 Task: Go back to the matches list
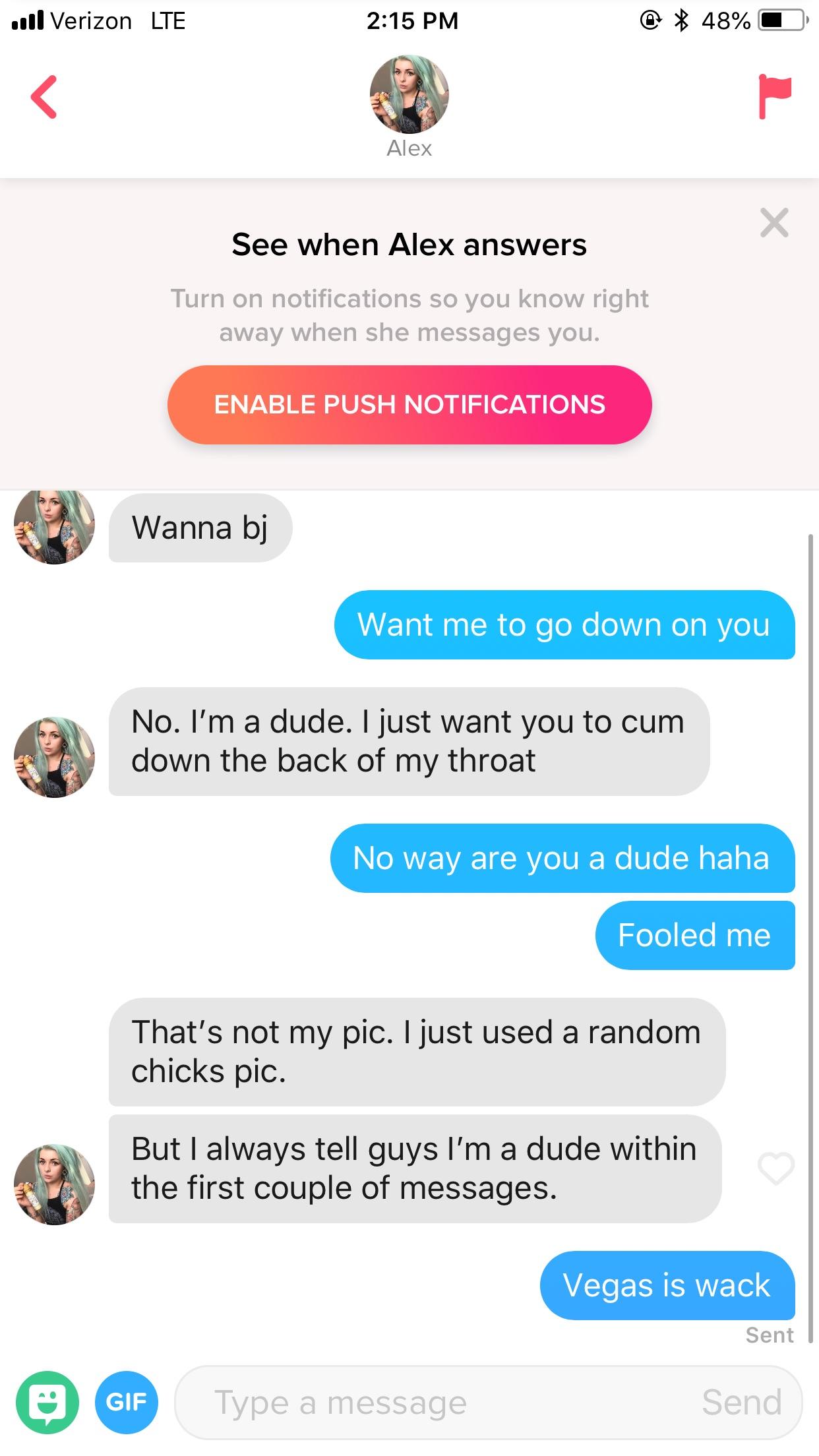44,97
